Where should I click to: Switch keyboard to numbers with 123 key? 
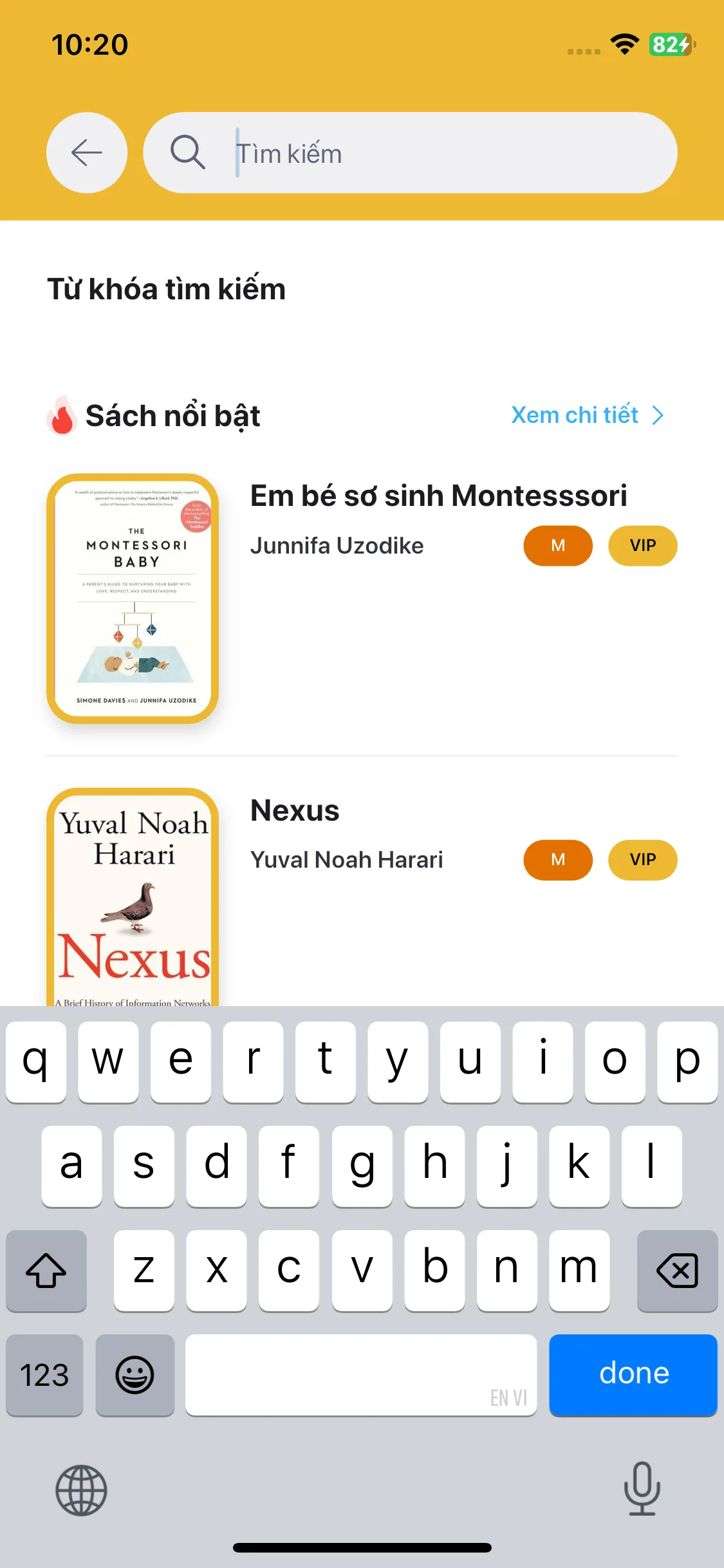(45, 1374)
